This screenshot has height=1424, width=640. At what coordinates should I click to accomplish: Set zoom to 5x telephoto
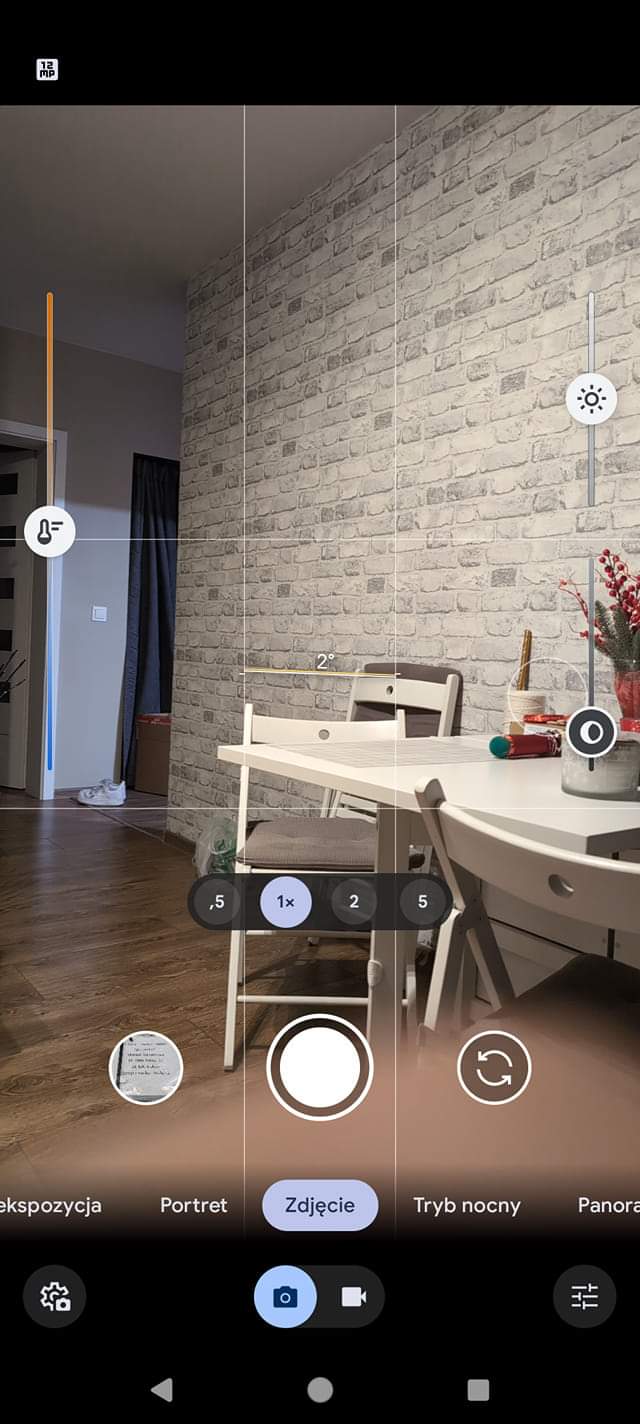pos(422,902)
